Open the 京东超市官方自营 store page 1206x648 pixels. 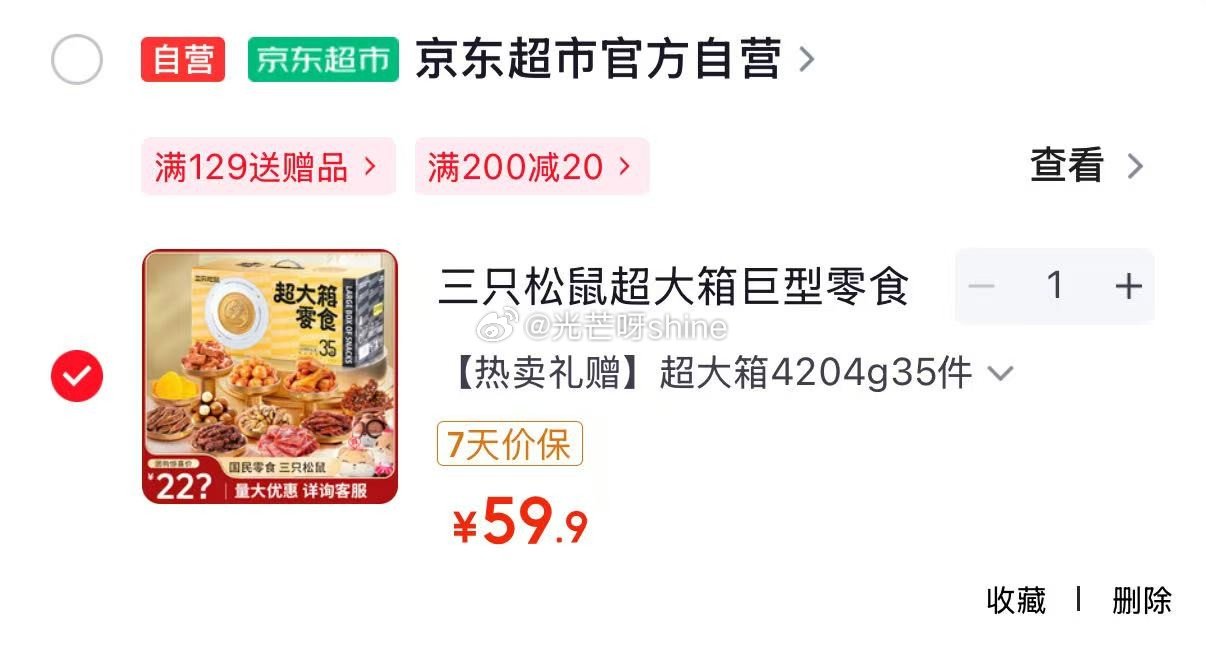pyautogui.click(x=598, y=60)
